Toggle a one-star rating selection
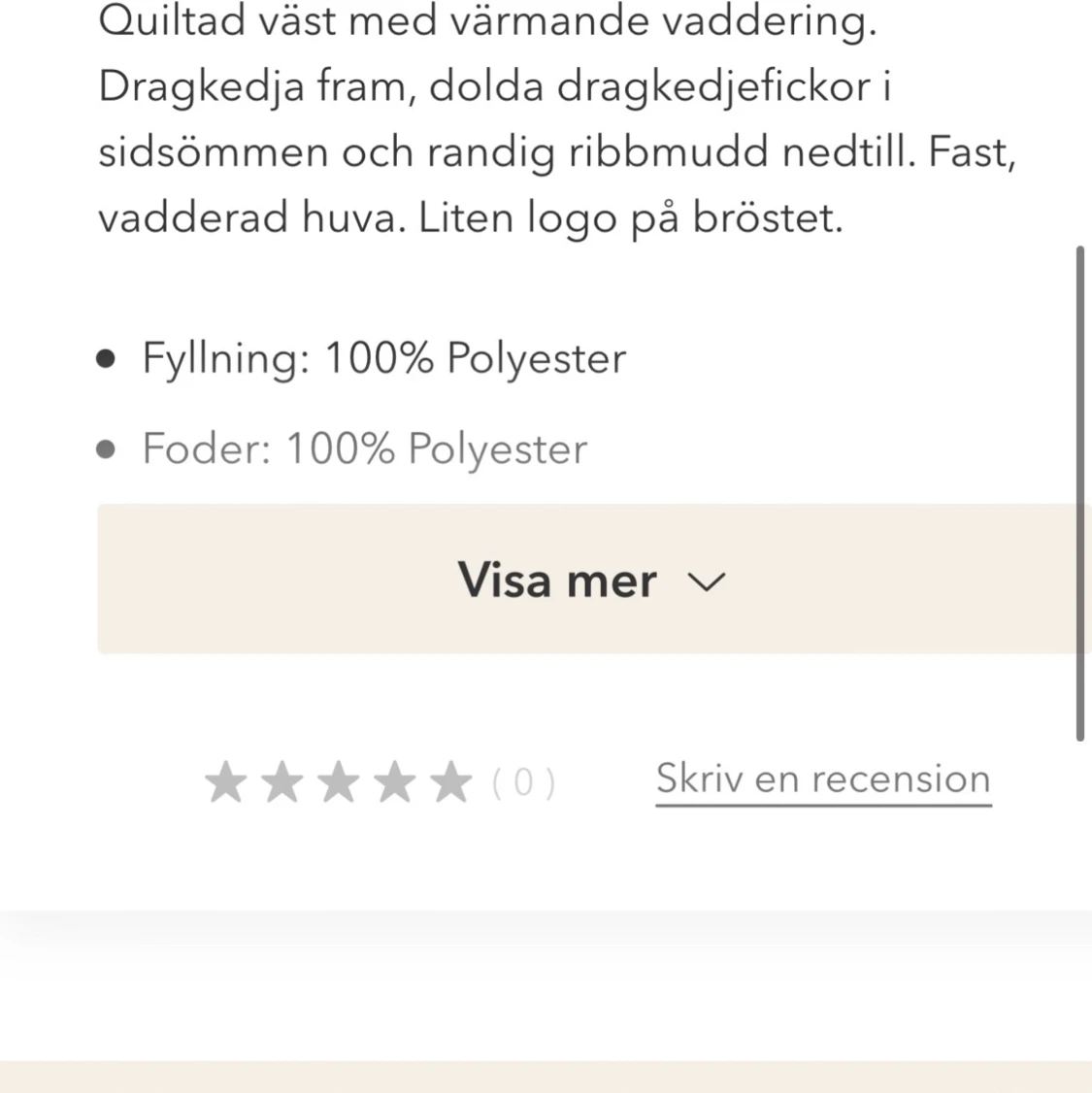The height and width of the screenshot is (1093, 1092). (226, 779)
